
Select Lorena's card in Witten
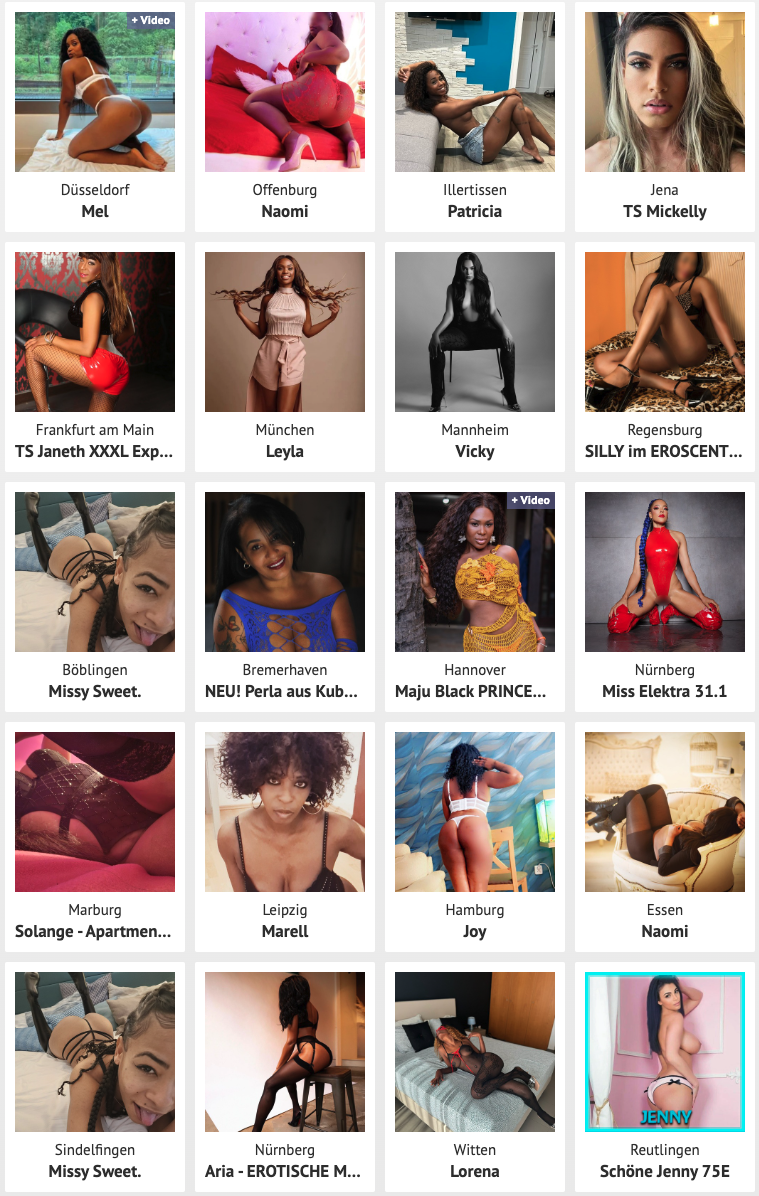(x=475, y=1052)
